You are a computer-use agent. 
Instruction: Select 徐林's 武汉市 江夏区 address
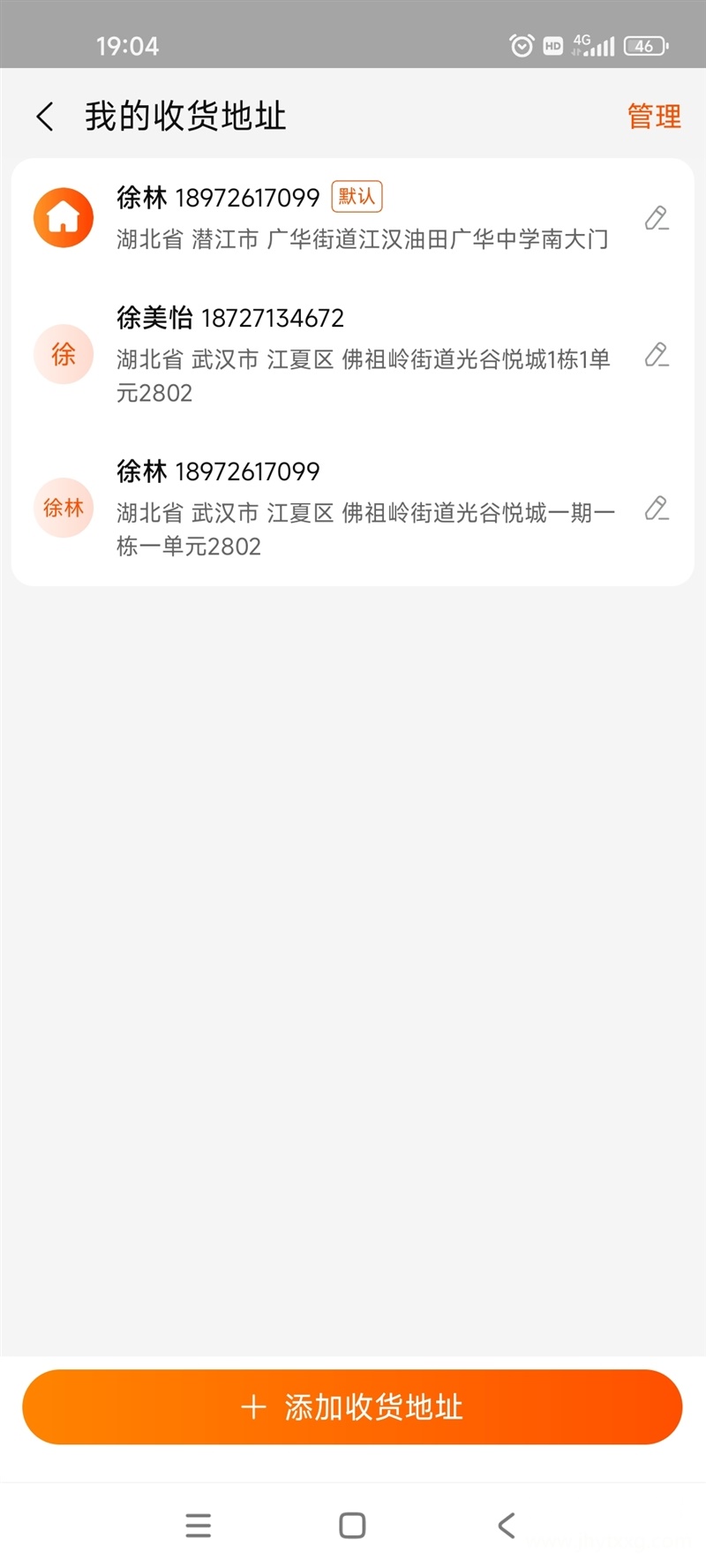coord(353,509)
